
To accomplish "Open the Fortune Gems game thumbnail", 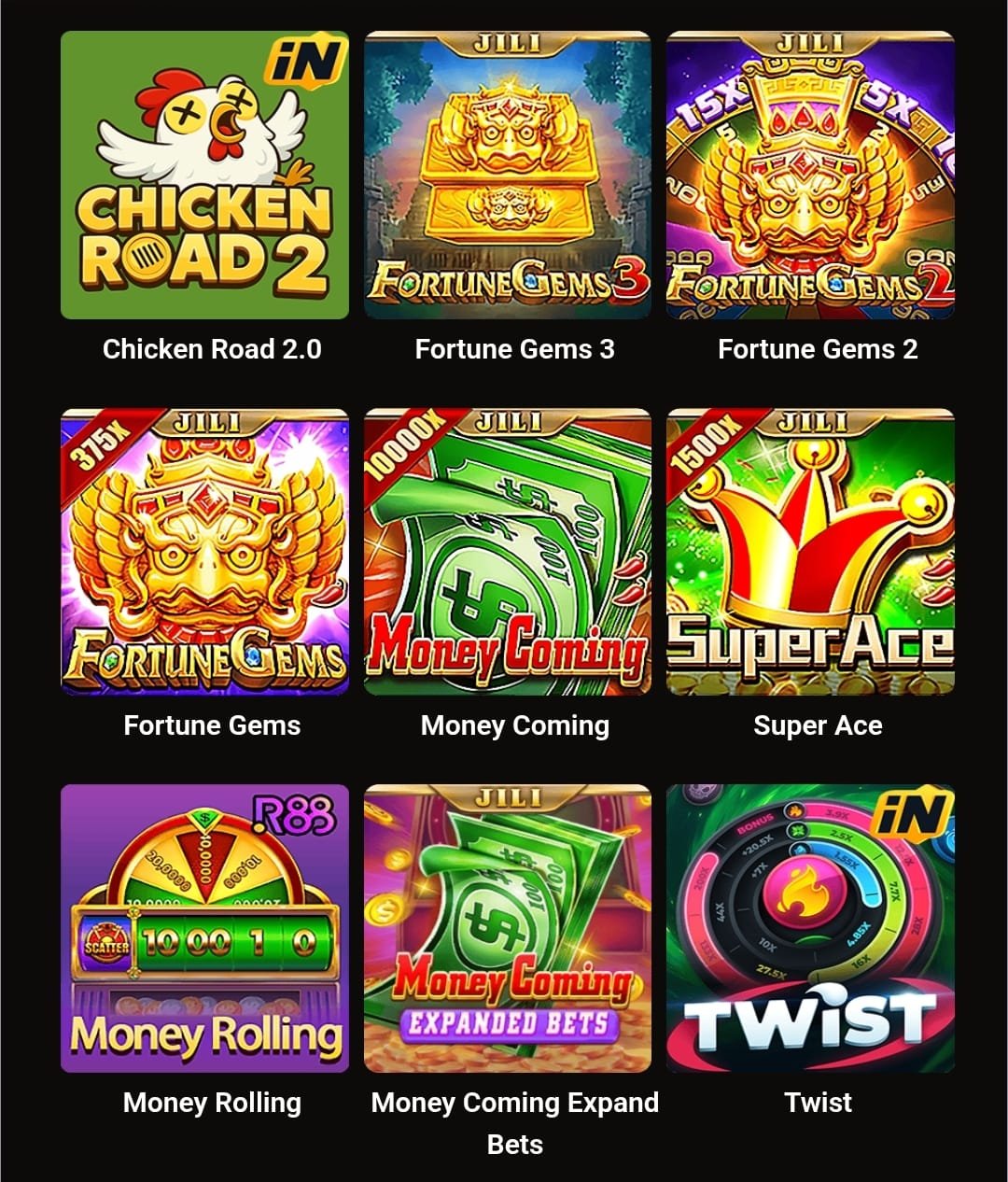I will pos(203,549).
